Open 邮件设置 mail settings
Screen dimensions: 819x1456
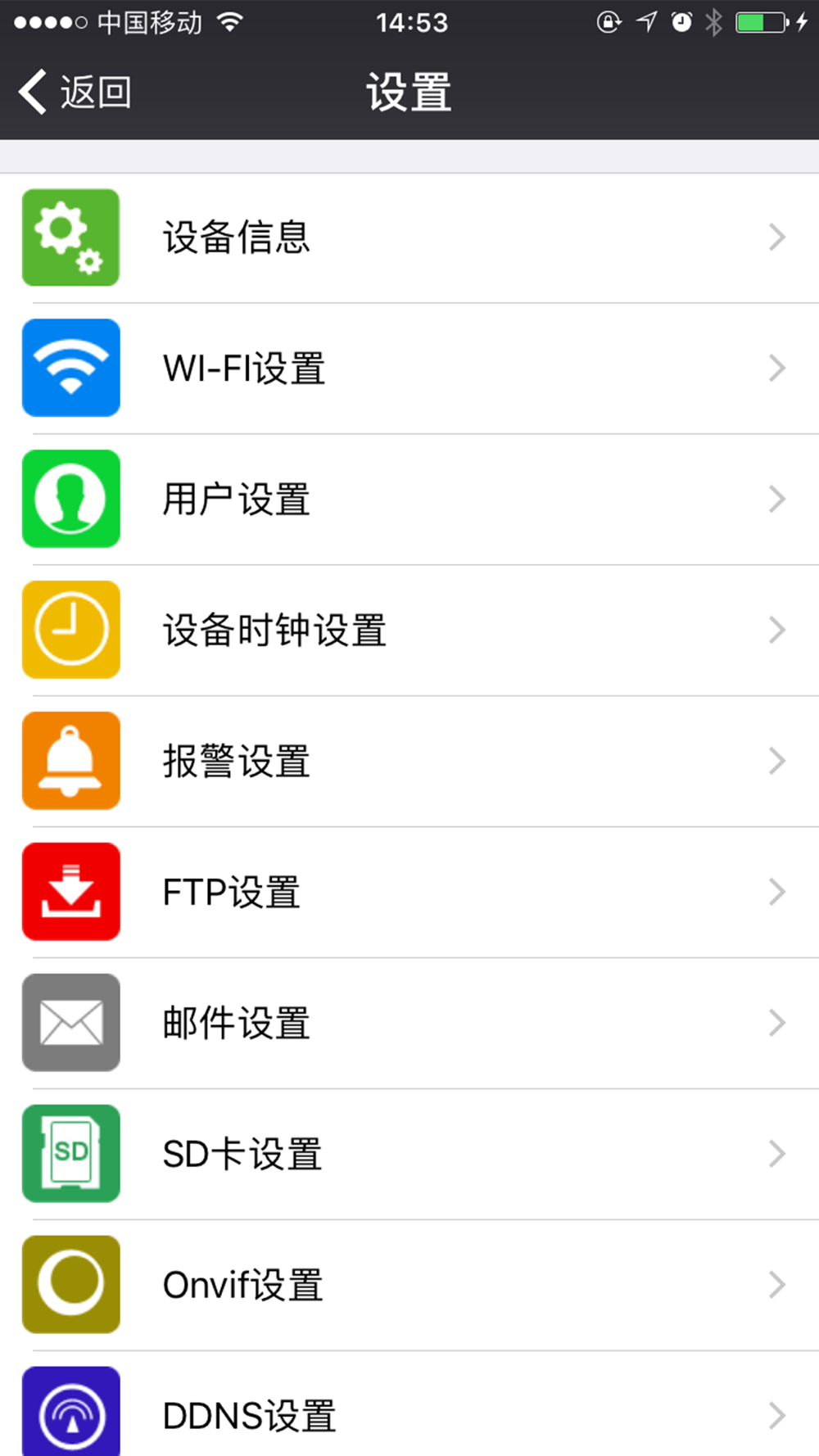[x=409, y=1024]
